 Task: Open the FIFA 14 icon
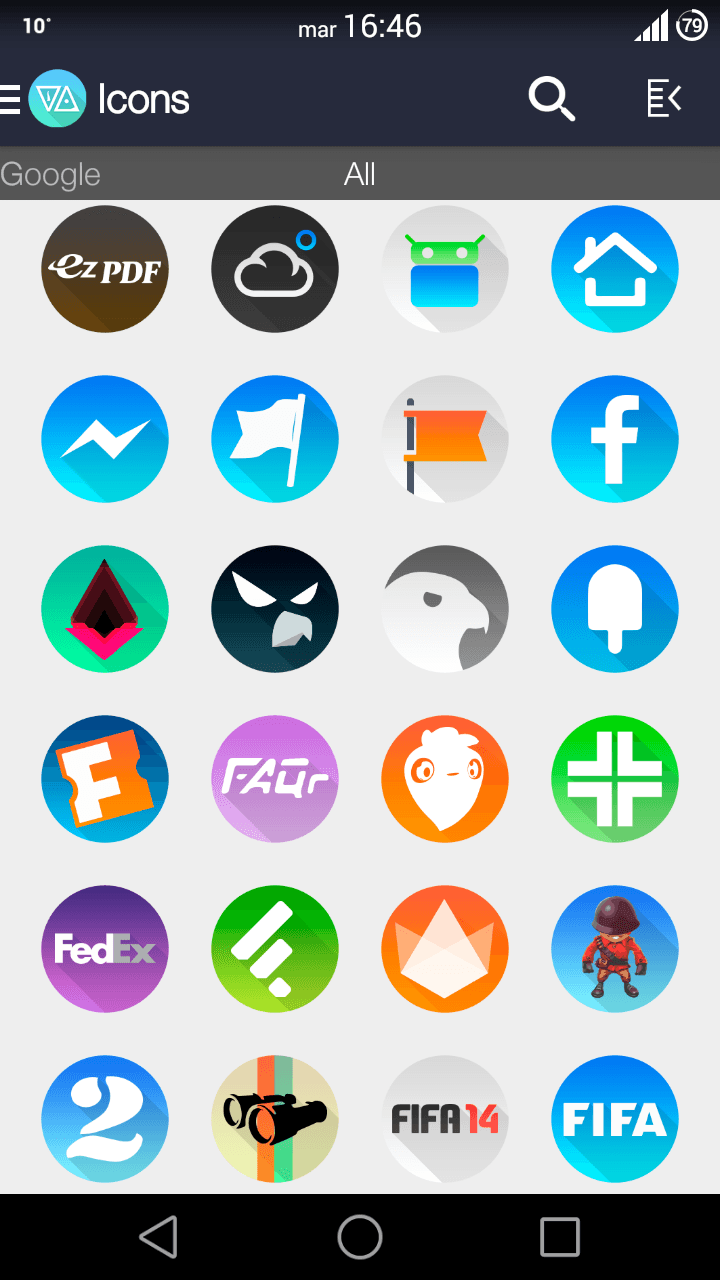[x=445, y=1119]
